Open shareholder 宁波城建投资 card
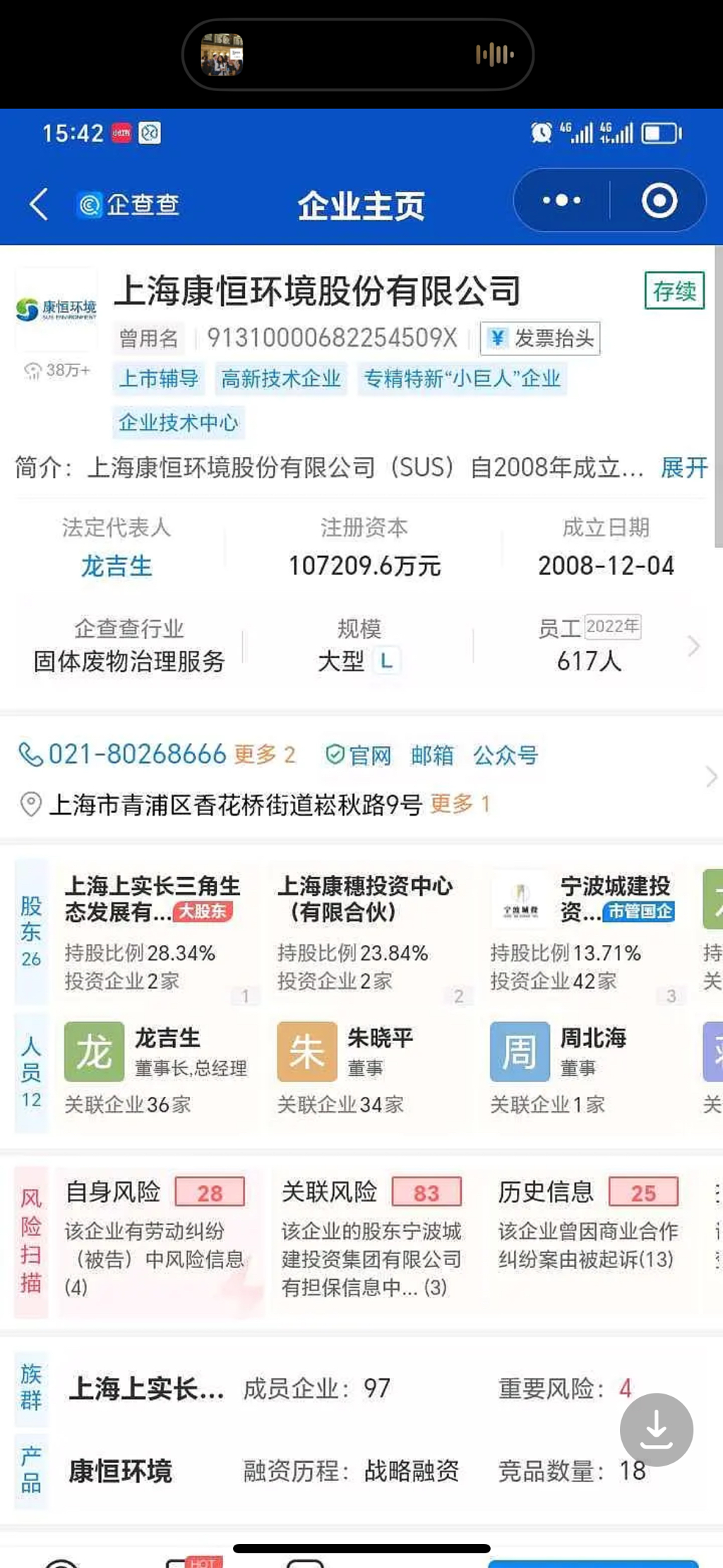The height and width of the screenshot is (1568, 723). (582, 931)
